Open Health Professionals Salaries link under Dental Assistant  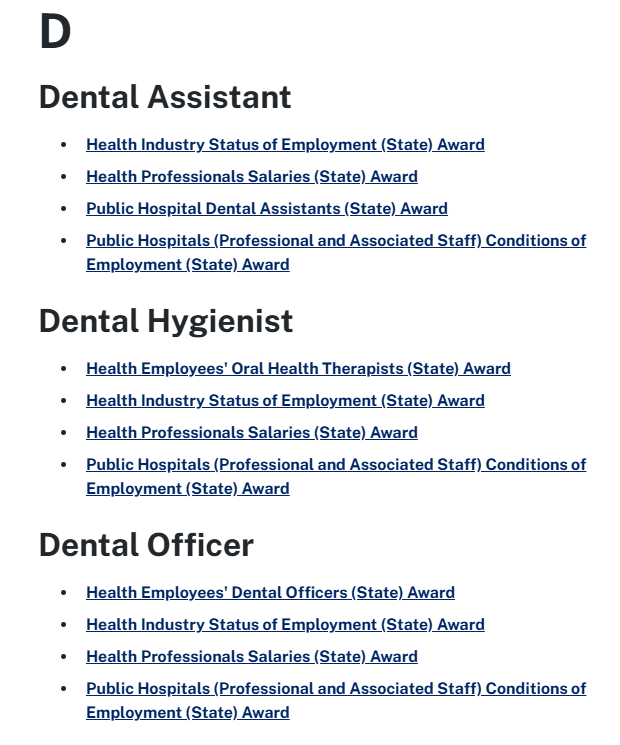point(252,177)
